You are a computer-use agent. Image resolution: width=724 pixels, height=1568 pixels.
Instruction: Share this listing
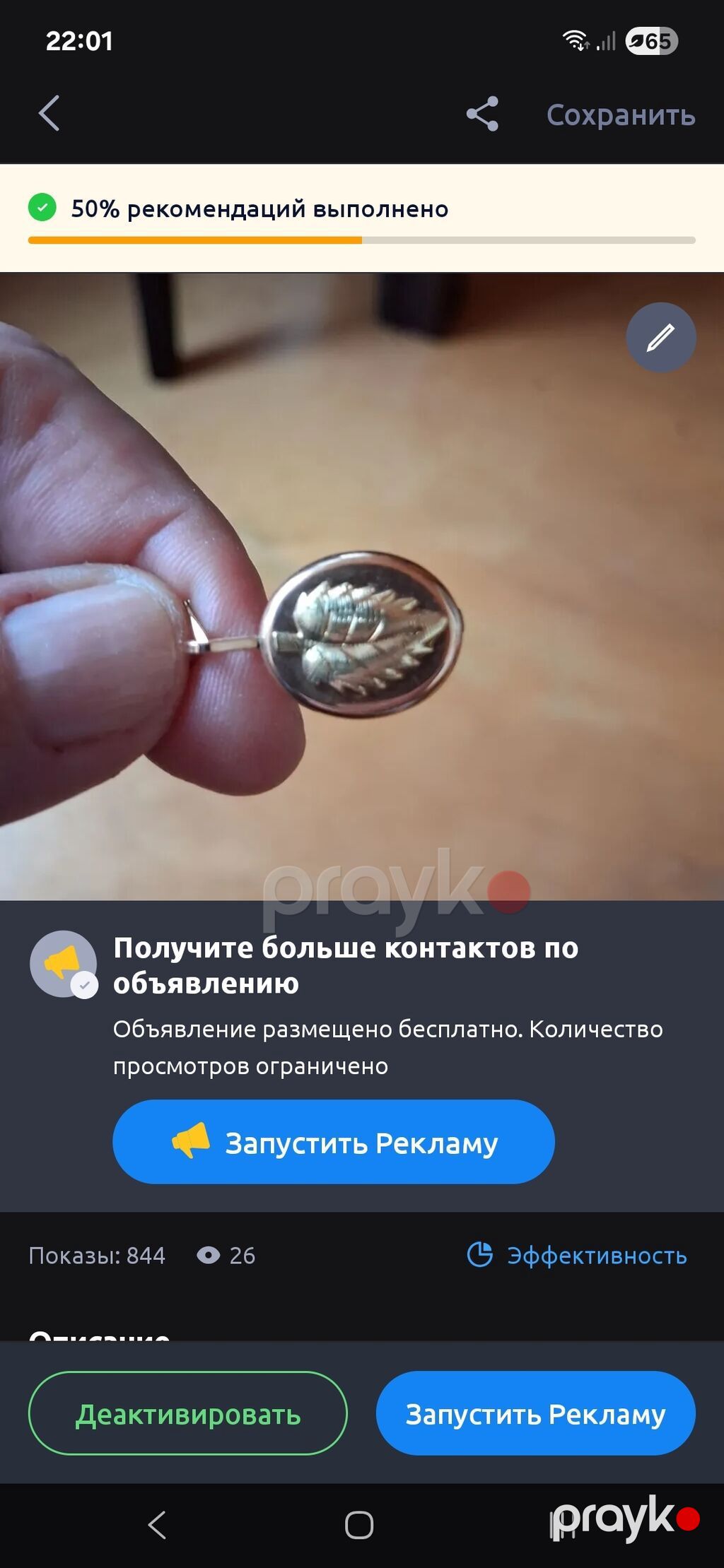click(482, 114)
